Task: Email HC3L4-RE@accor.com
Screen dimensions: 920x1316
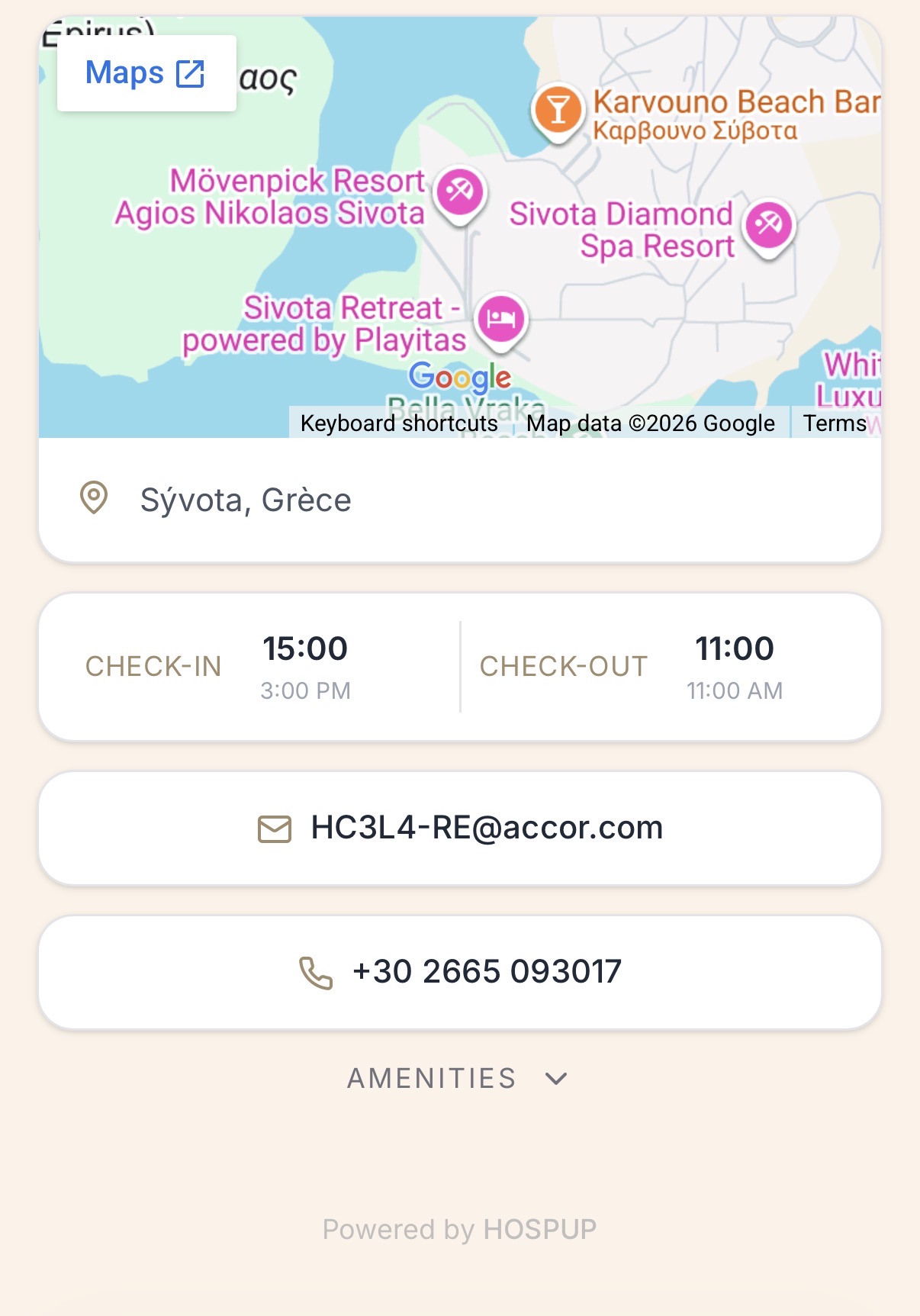Action: [460, 829]
